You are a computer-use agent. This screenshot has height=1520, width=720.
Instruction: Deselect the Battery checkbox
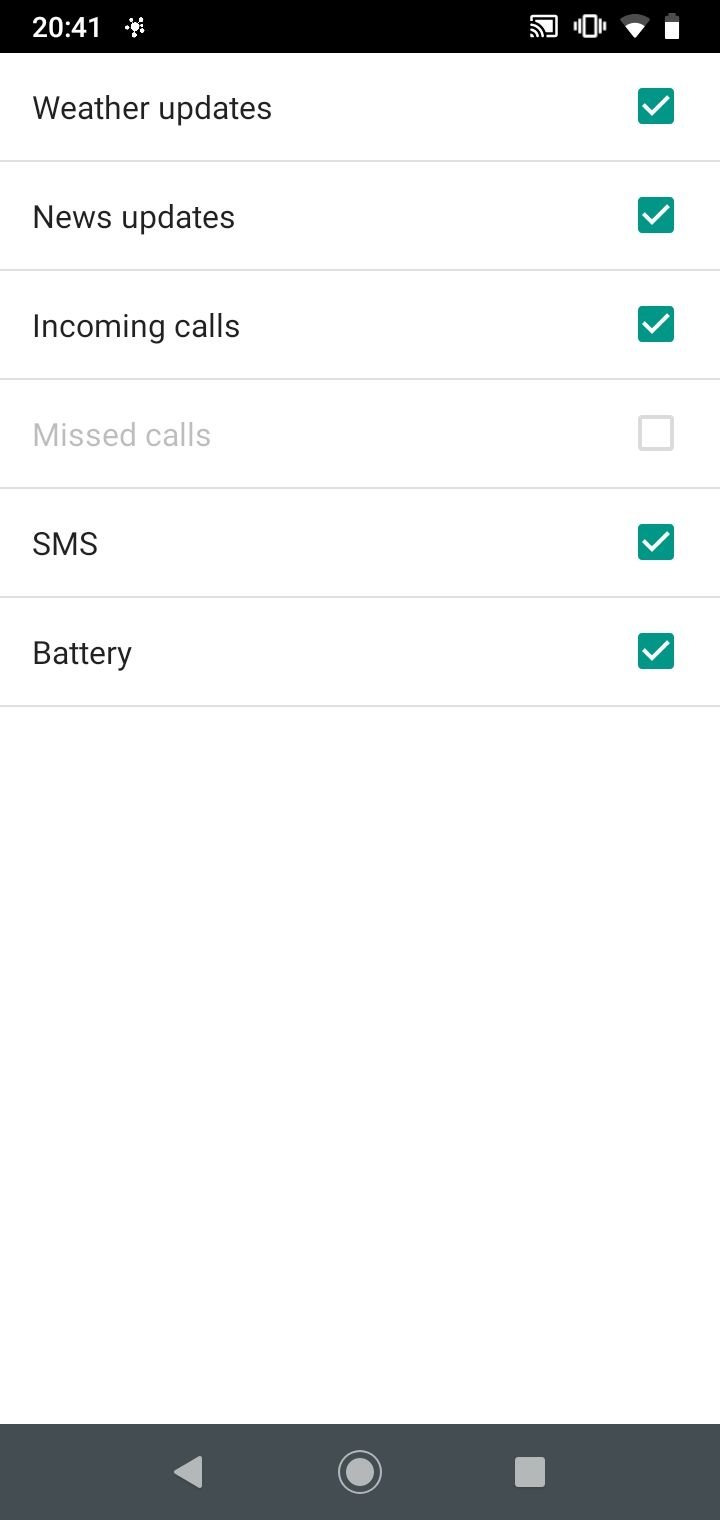pos(656,651)
